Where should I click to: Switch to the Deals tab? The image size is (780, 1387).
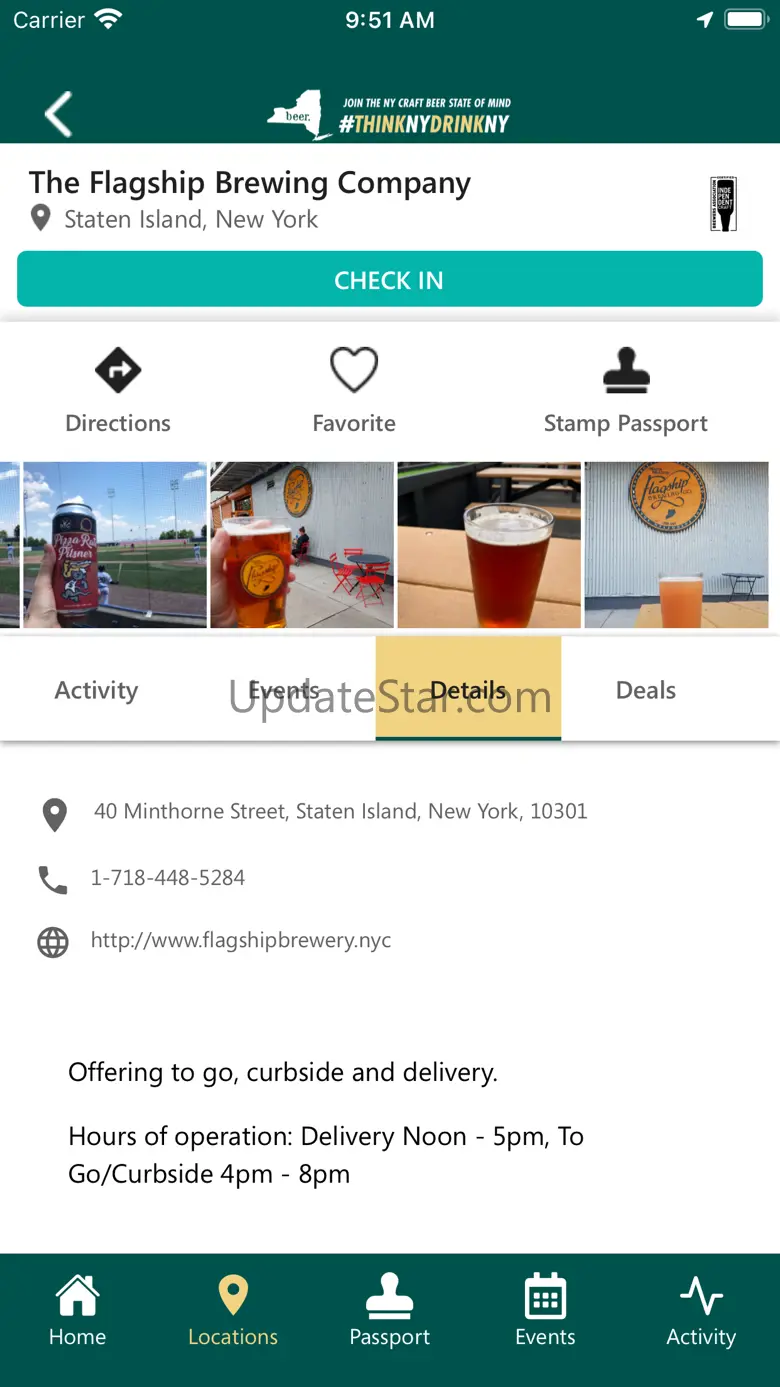click(646, 690)
